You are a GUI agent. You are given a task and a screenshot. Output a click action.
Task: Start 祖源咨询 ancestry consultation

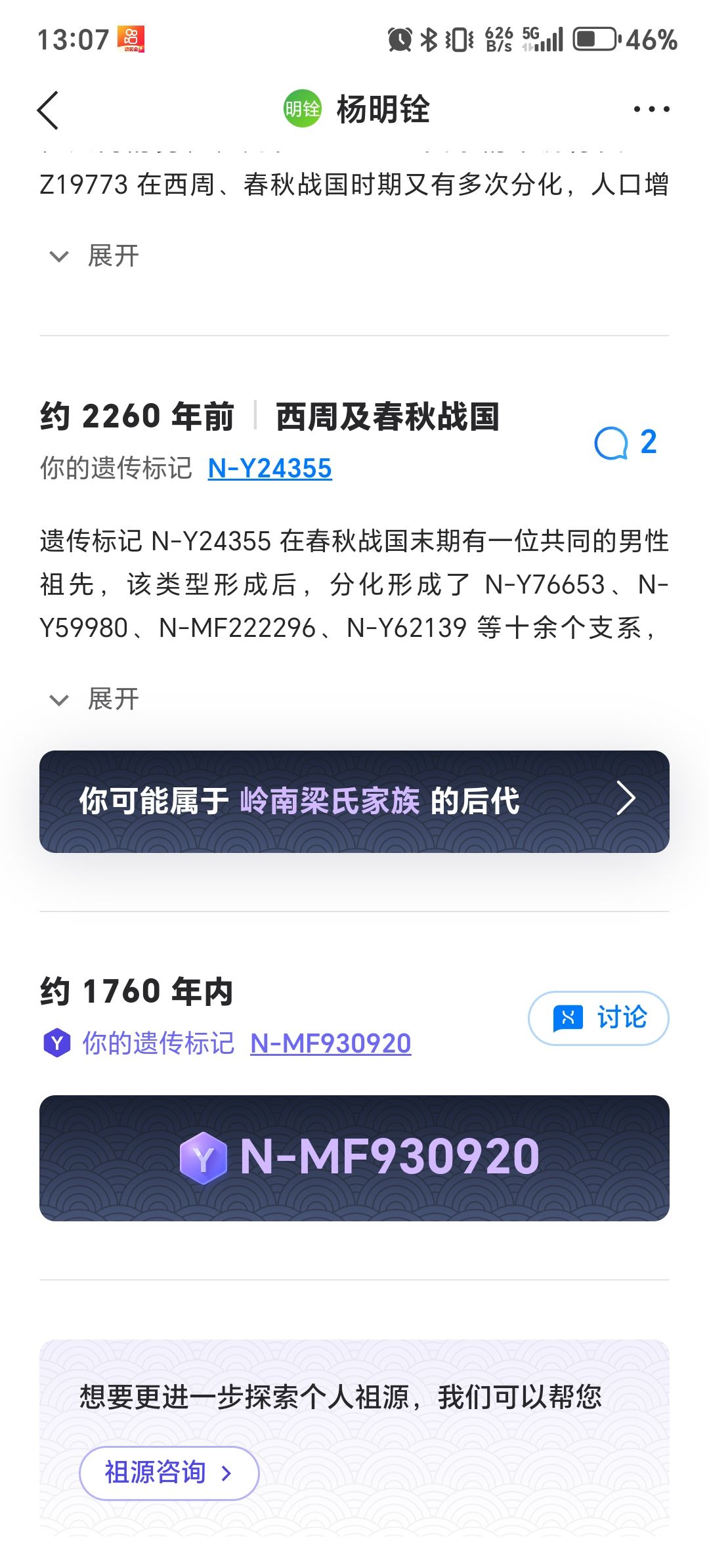169,1473
